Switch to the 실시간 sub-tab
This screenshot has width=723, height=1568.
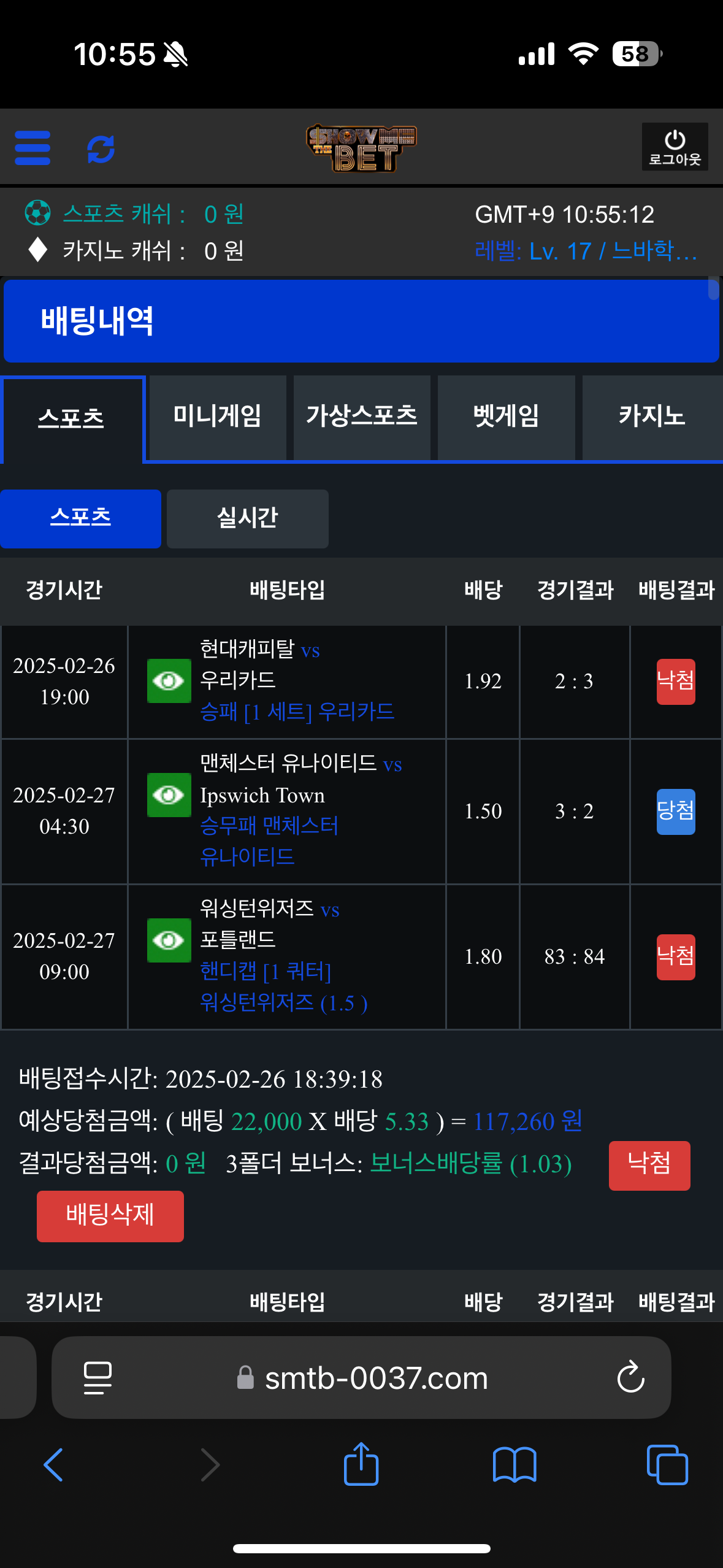(247, 518)
